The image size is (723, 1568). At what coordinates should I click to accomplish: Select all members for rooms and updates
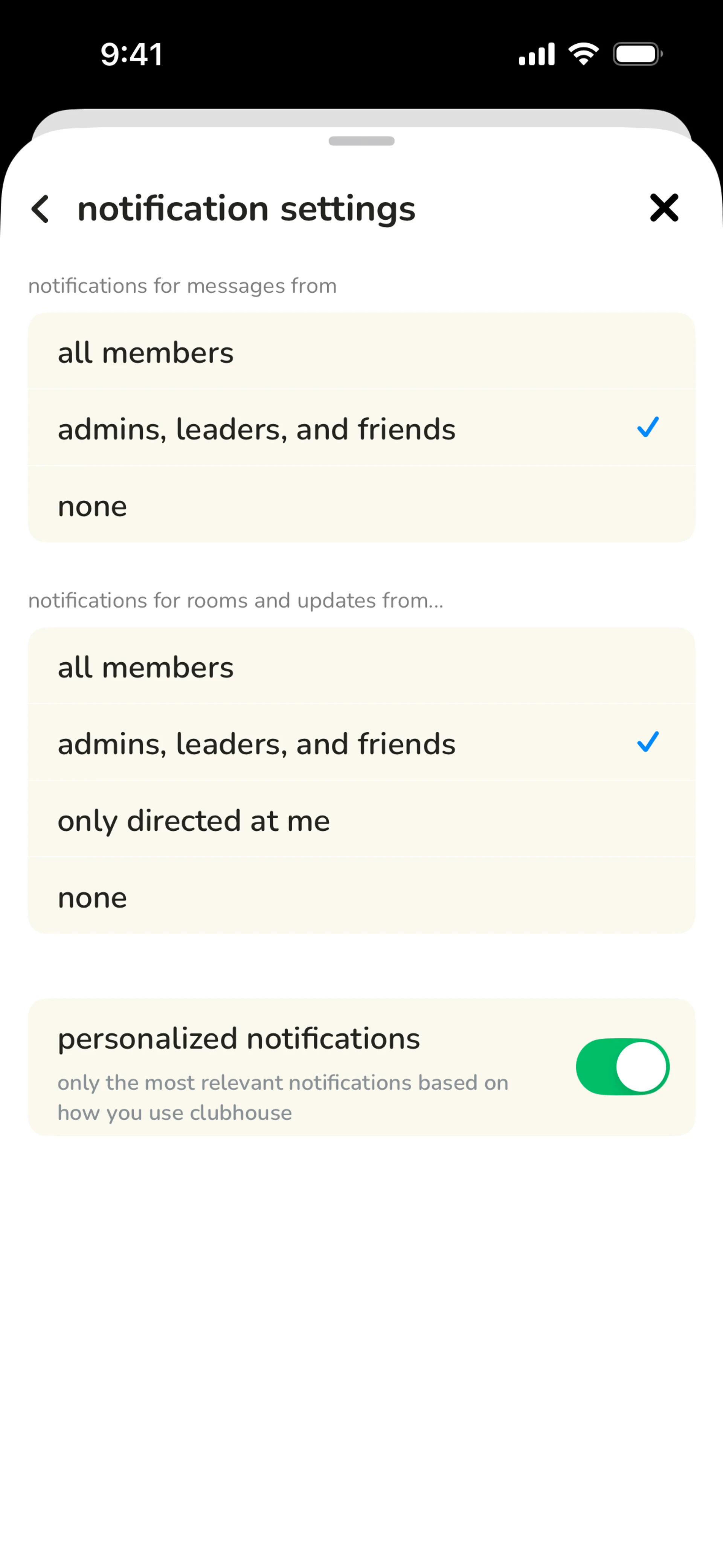[361, 667]
